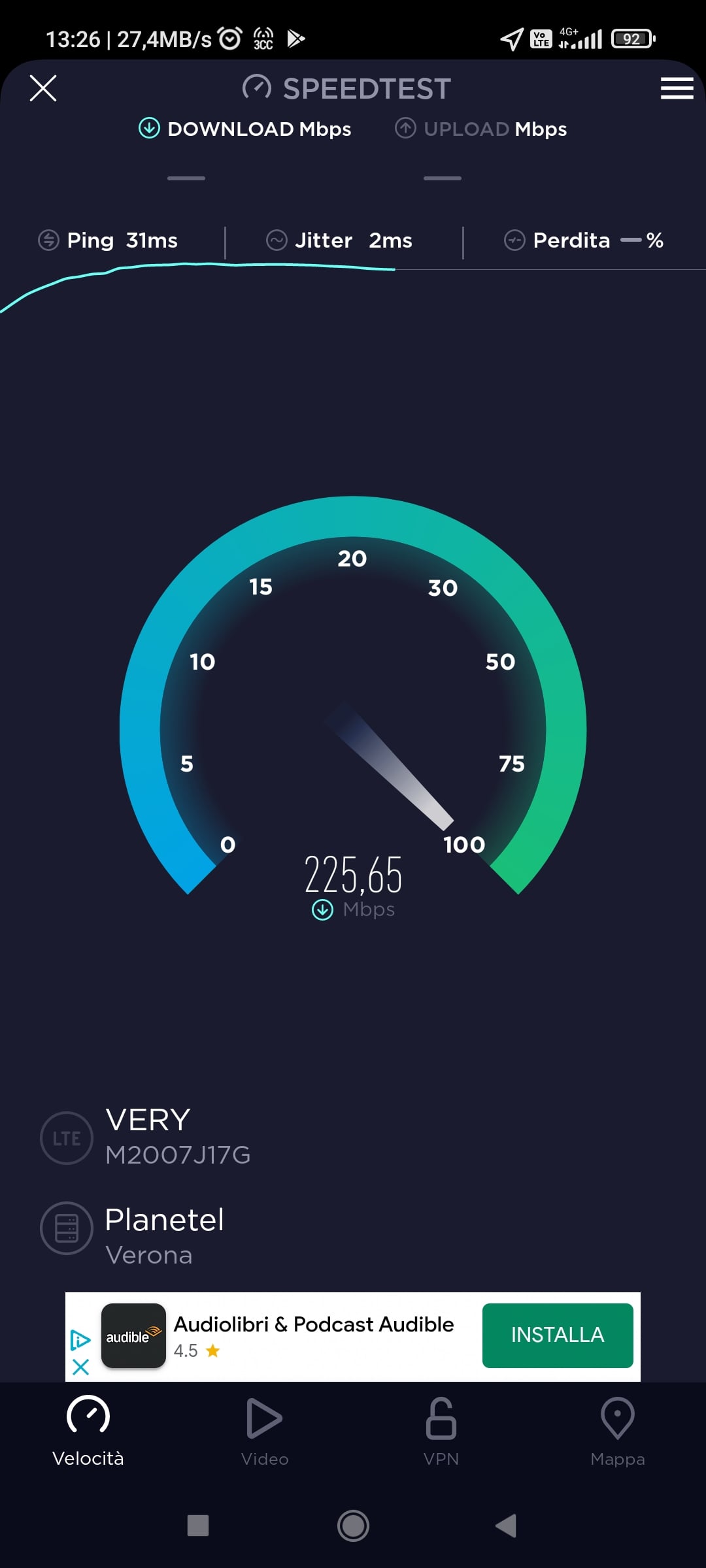This screenshot has width=706, height=1568.
Task: Switch to the Video tab
Action: [264, 1431]
